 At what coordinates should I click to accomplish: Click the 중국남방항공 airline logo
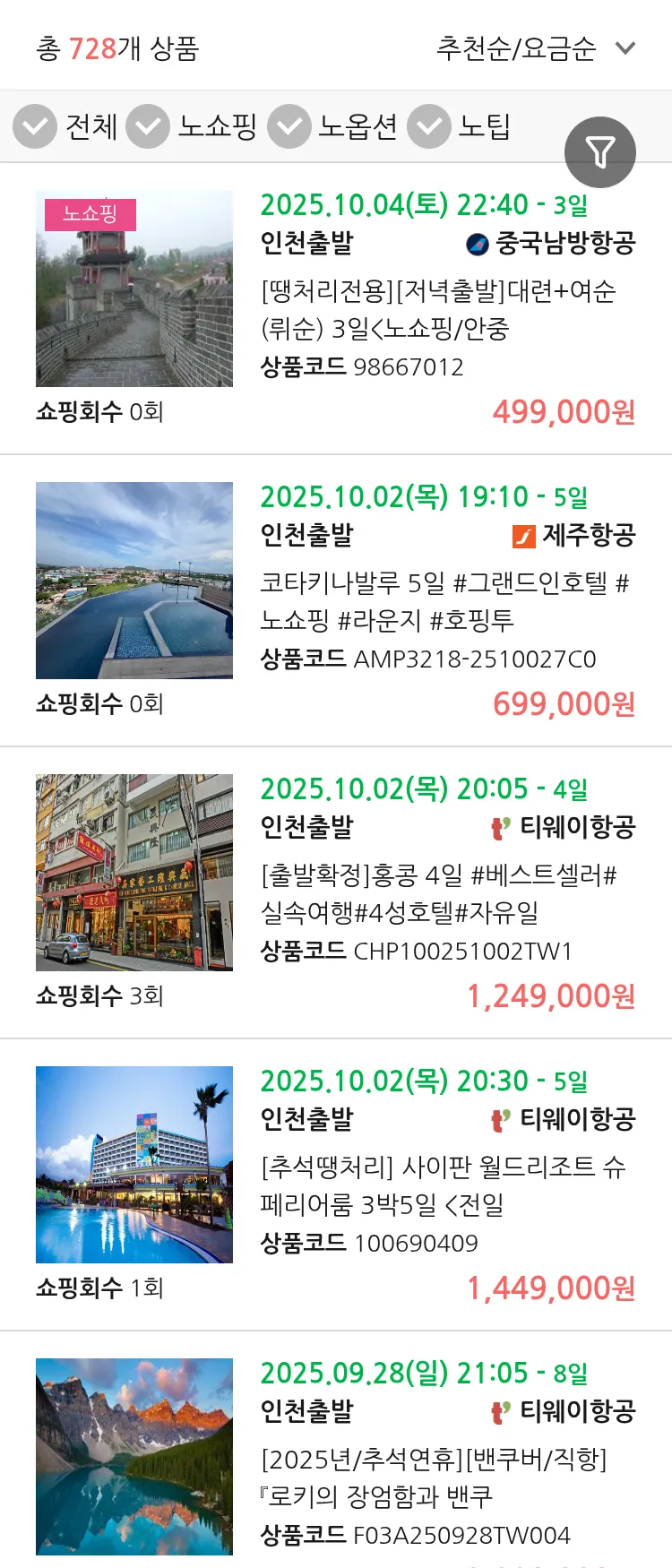(476, 243)
